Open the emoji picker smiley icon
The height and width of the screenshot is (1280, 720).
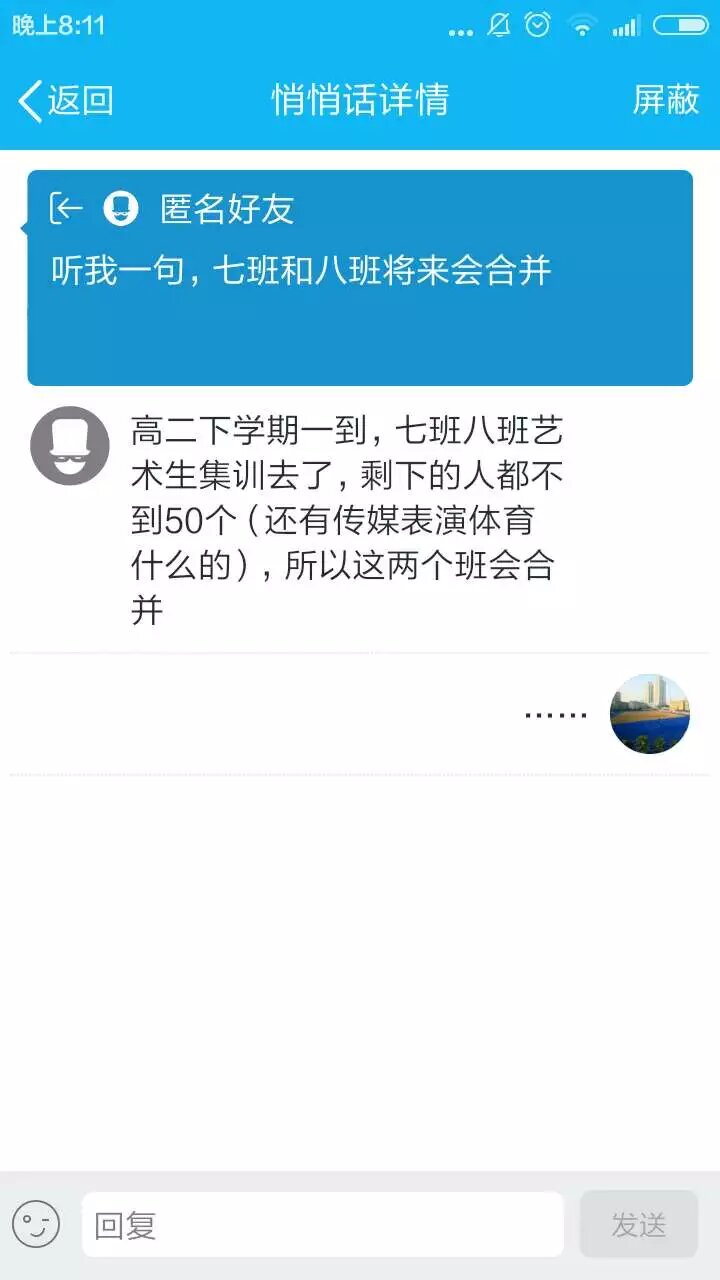tap(36, 1224)
